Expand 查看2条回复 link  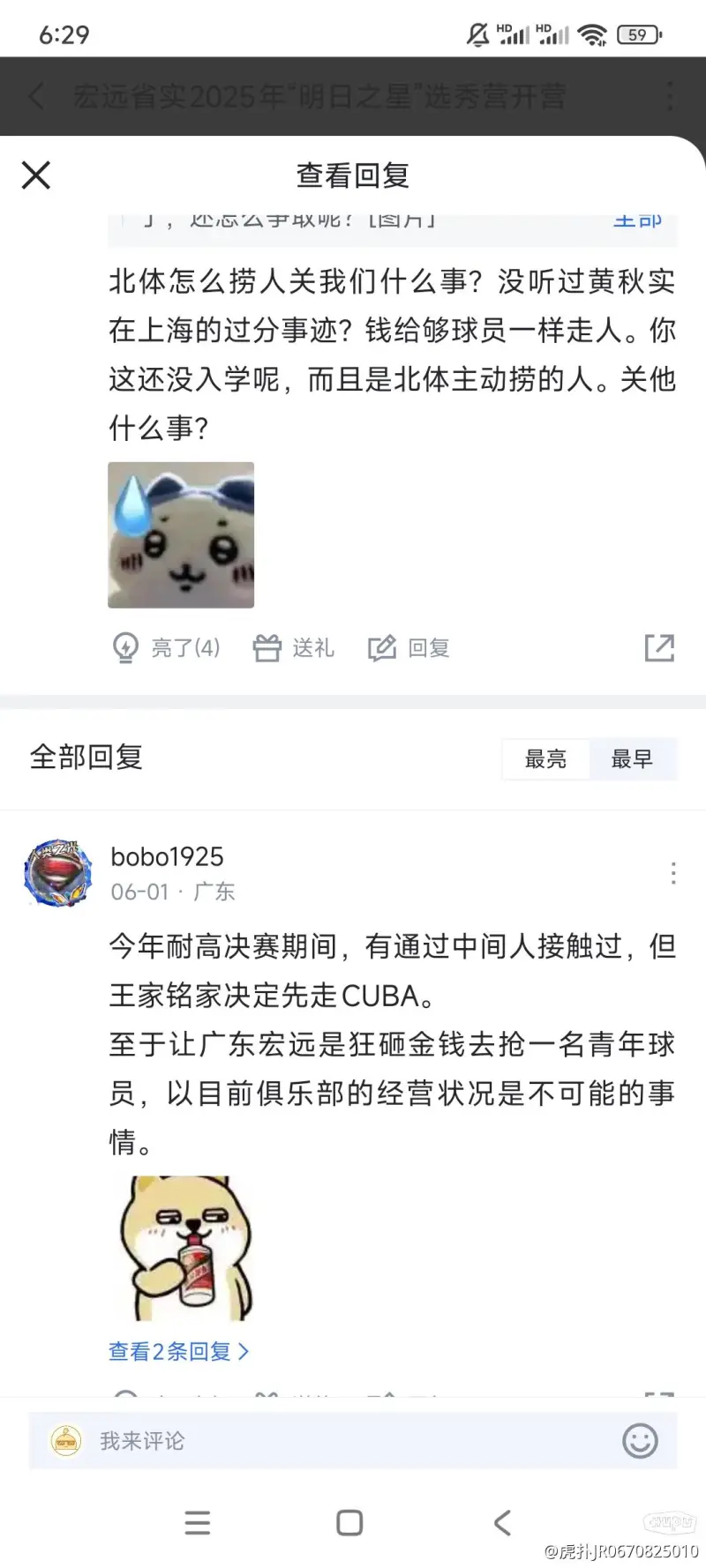[178, 1351]
